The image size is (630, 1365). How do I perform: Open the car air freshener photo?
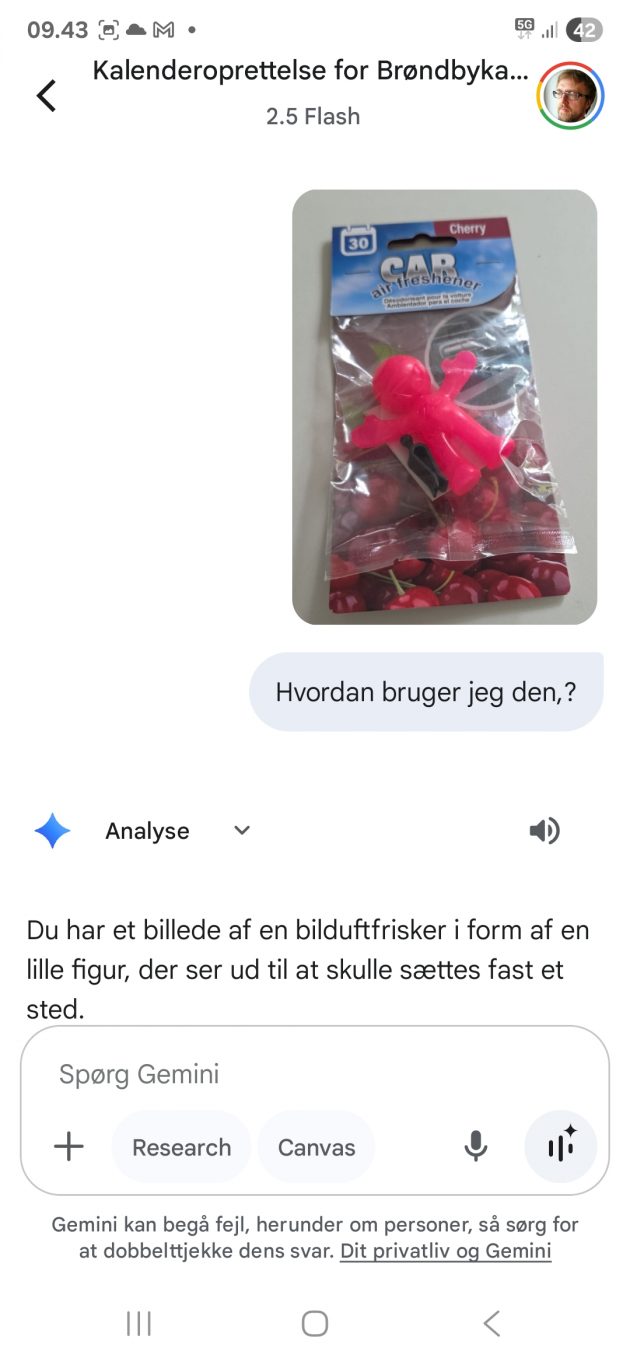(x=444, y=407)
